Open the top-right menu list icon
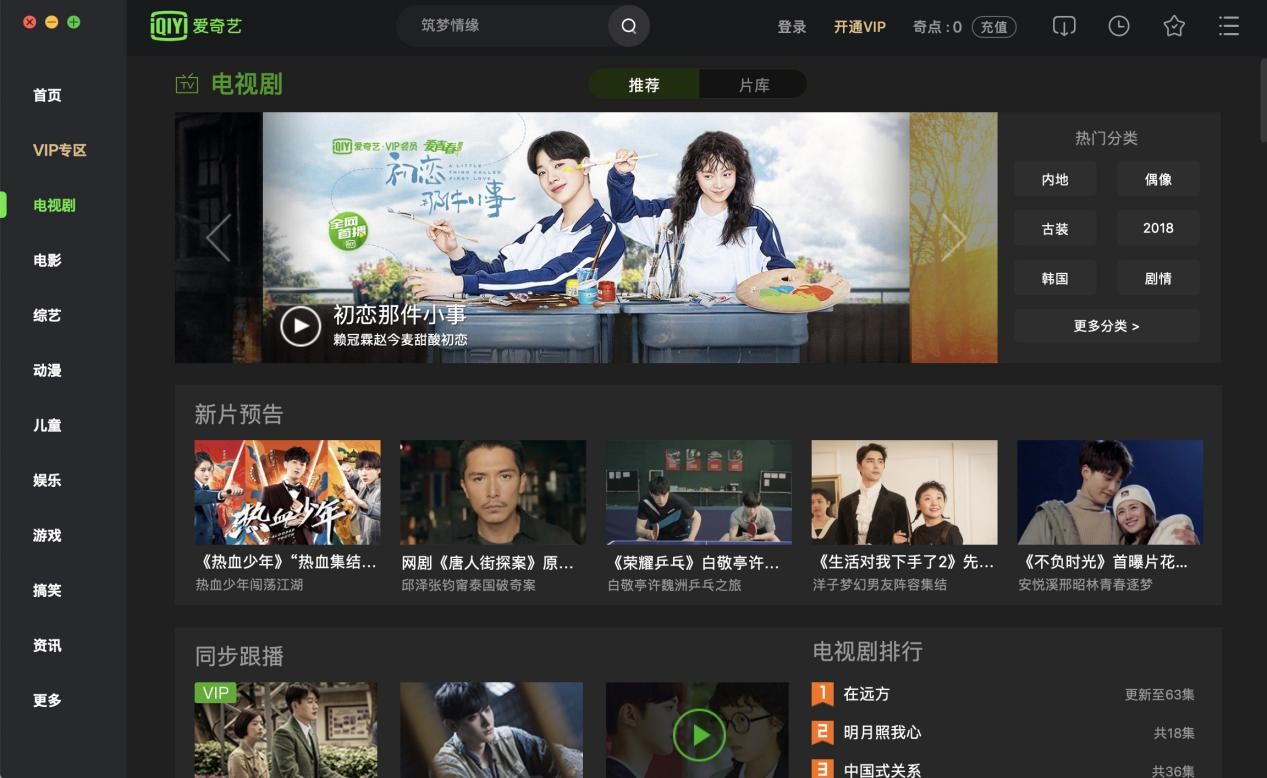 pyautogui.click(x=1229, y=27)
